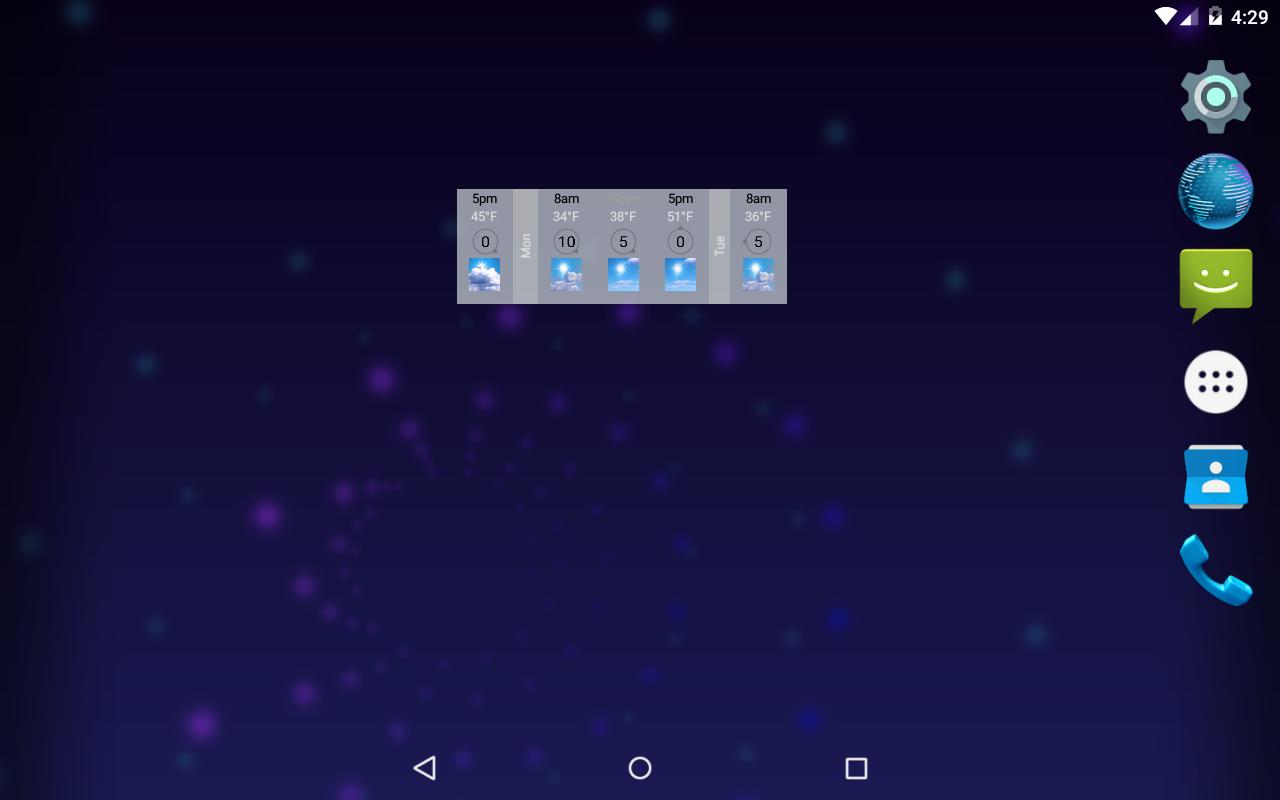Show recent apps overview
Screen dimensions: 1280x800
pos(856,768)
